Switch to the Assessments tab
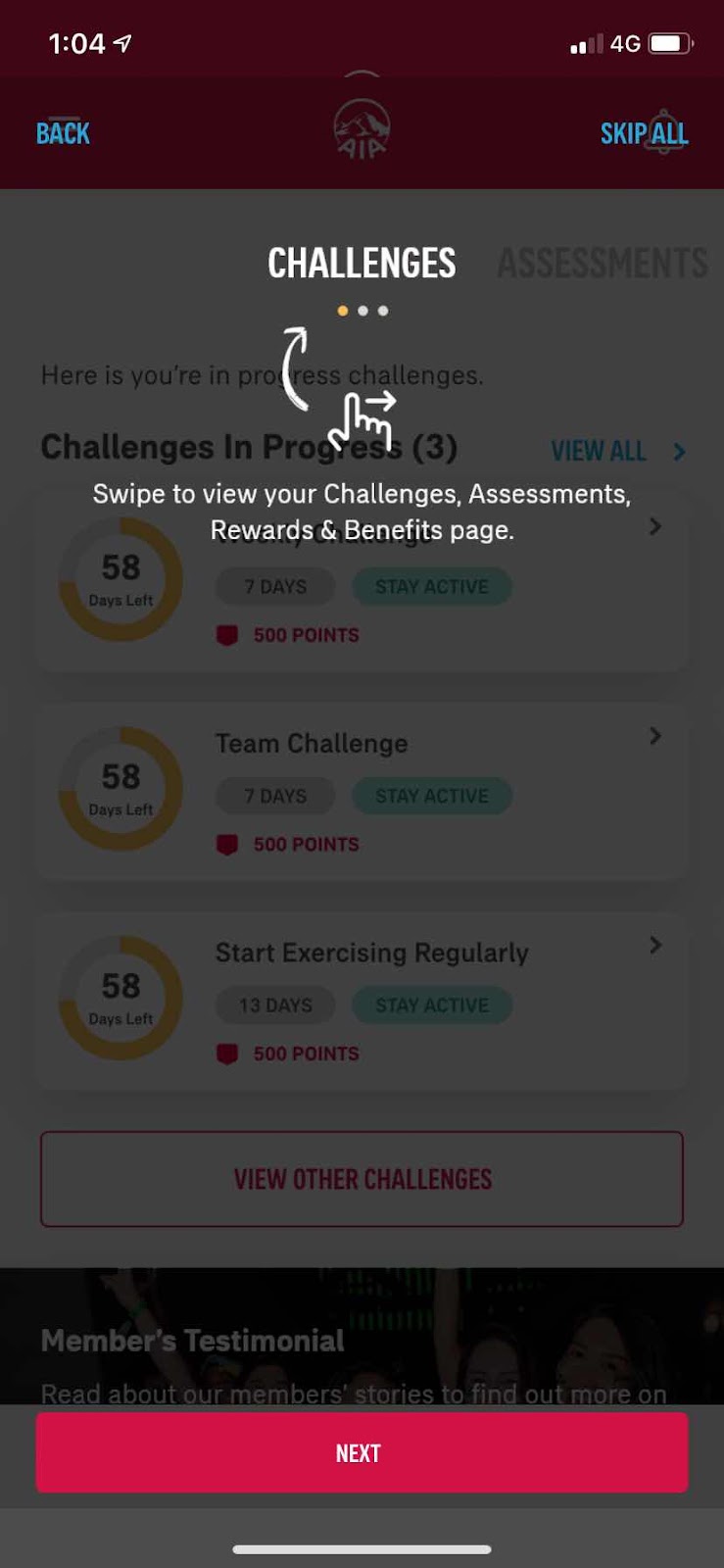724x1568 pixels. tap(602, 263)
